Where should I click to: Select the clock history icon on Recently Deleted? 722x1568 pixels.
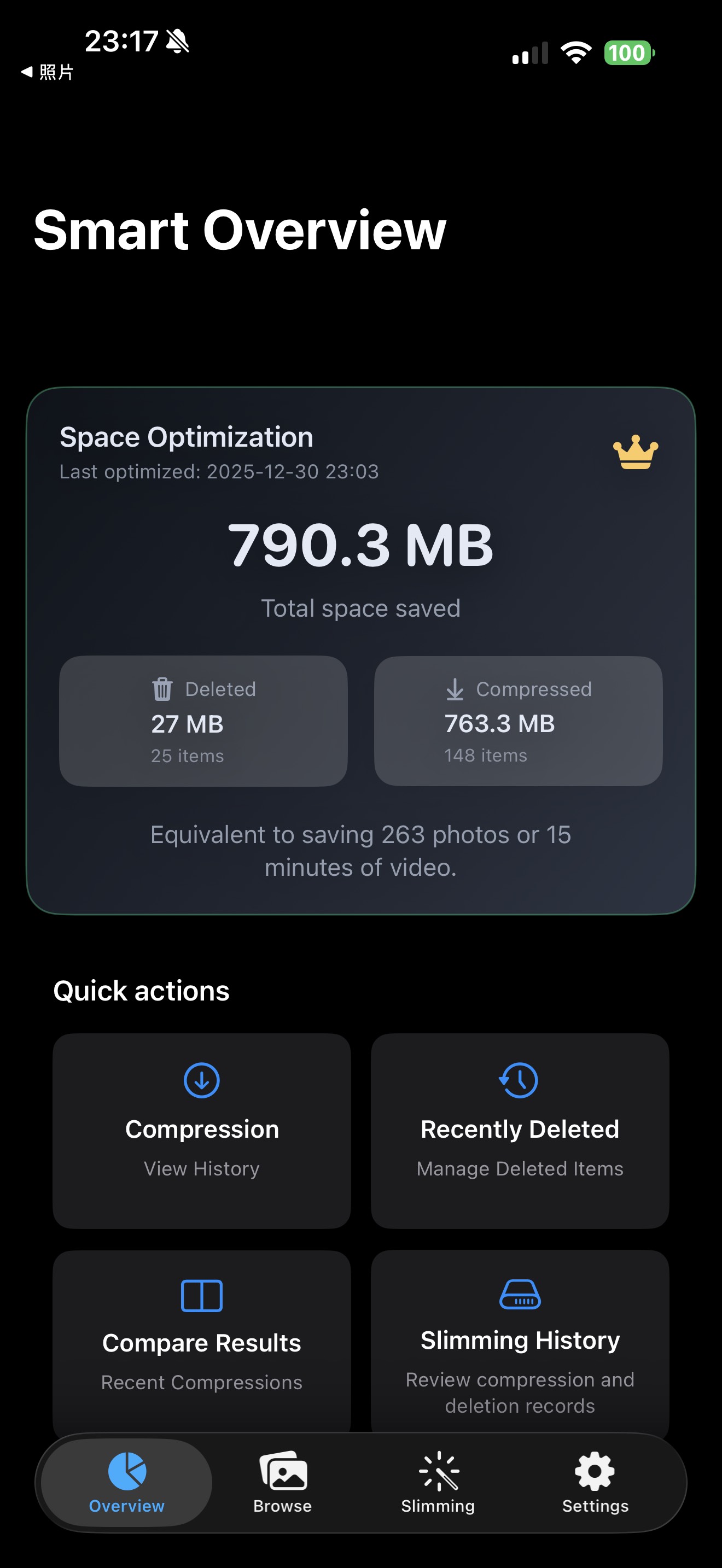[x=519, y=1080]
